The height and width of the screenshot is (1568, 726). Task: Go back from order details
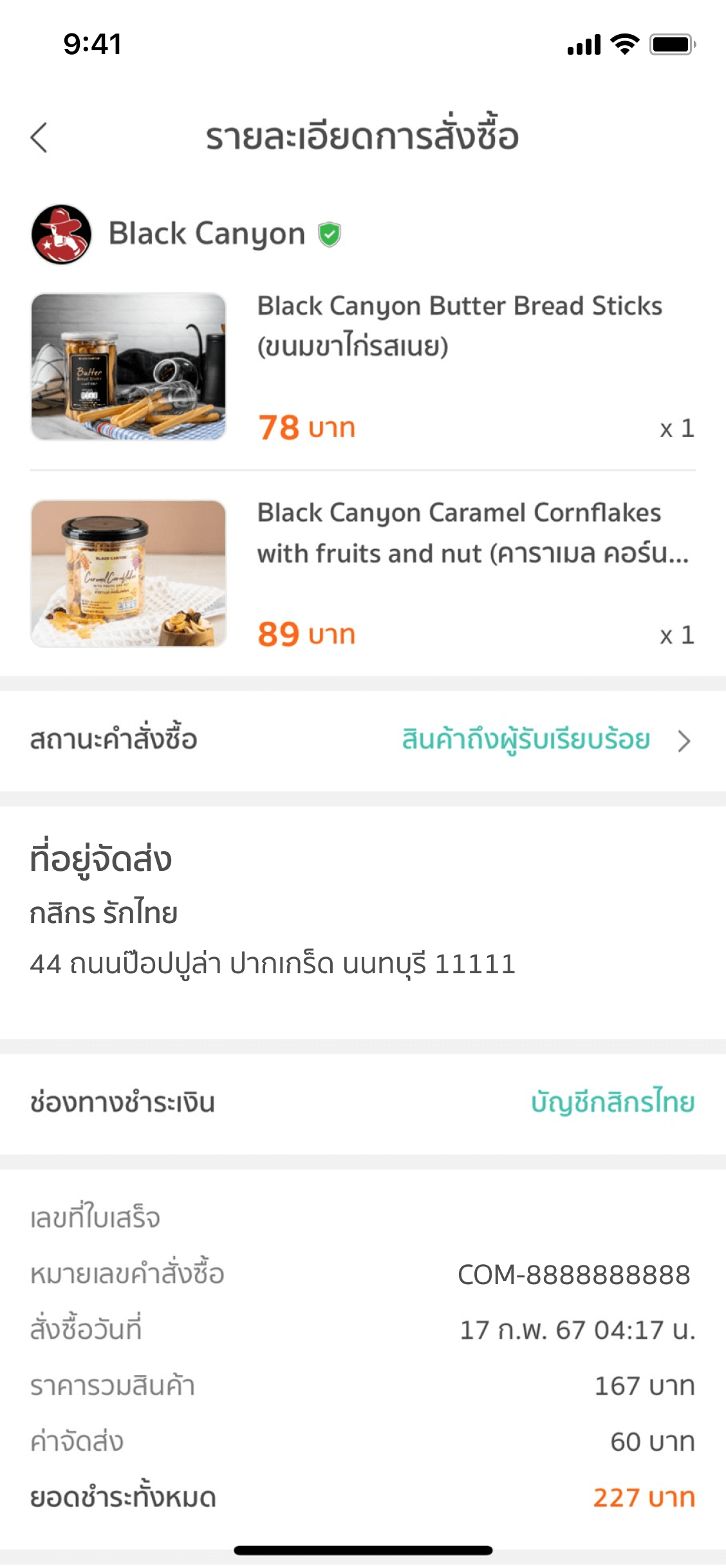click(x=39, y=138)
